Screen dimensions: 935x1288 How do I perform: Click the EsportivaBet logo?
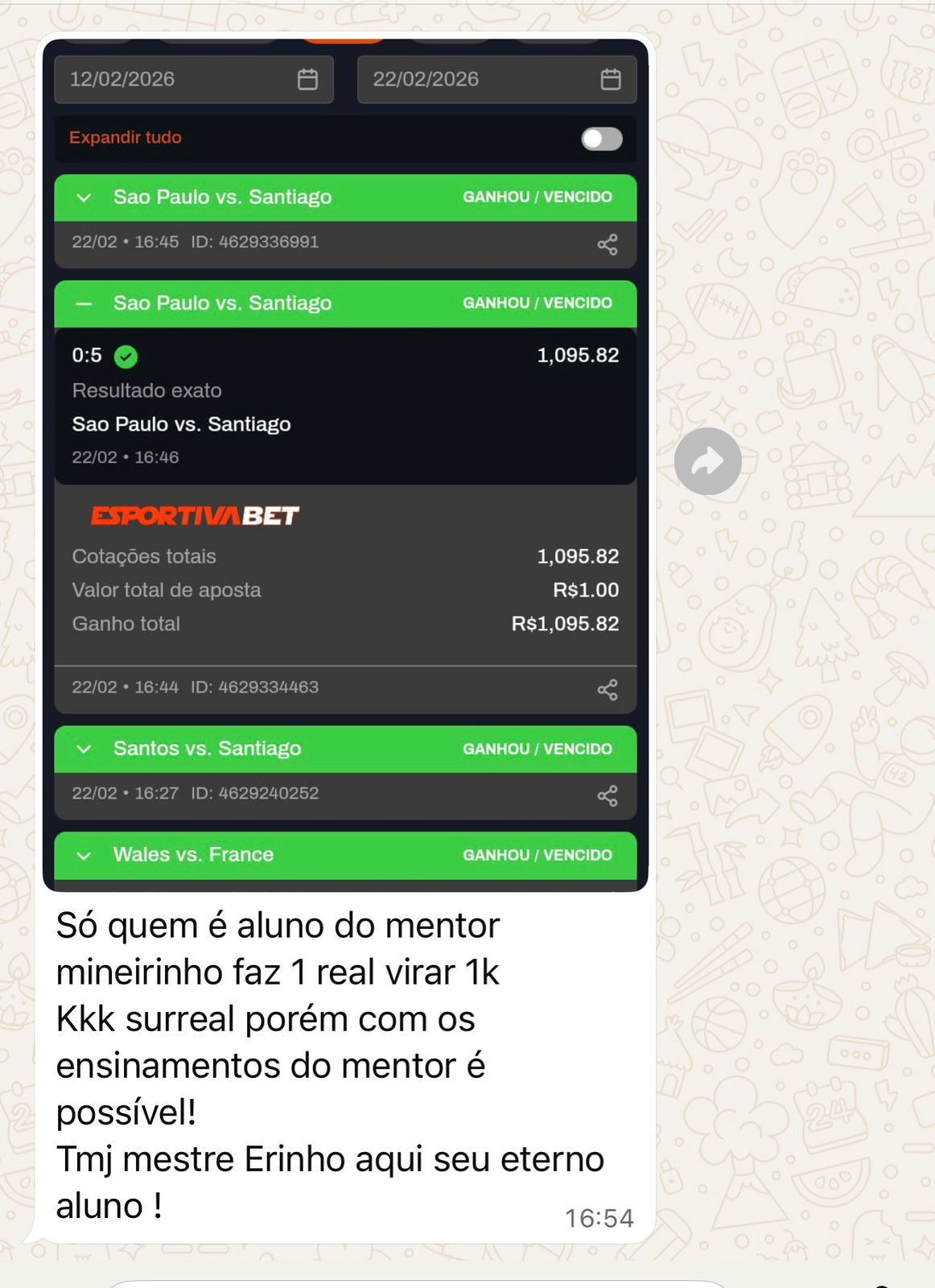tap(195, 515)
